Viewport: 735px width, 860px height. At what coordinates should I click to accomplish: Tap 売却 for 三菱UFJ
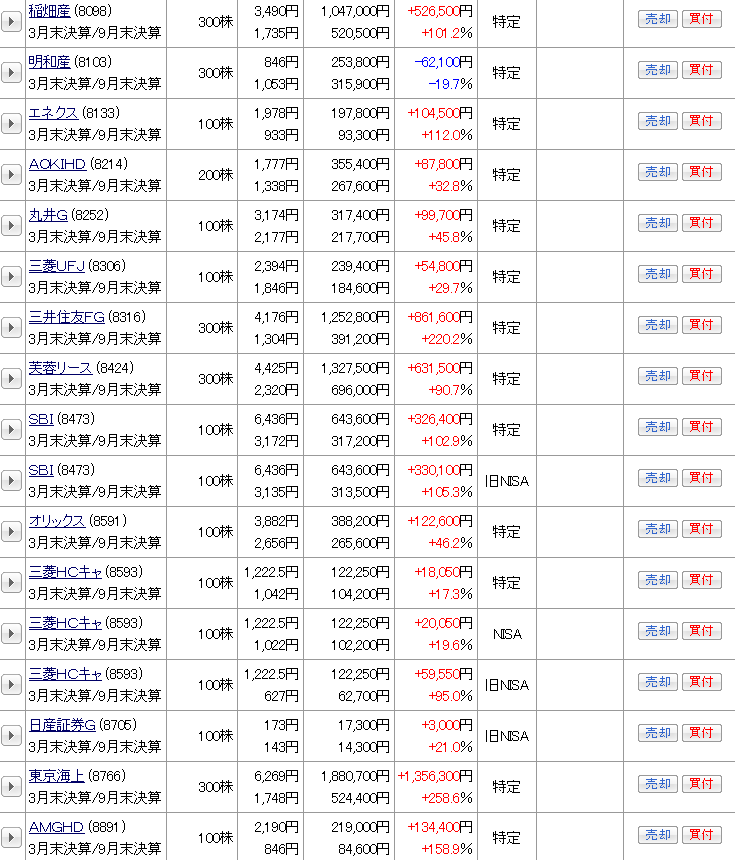(657, 274)
